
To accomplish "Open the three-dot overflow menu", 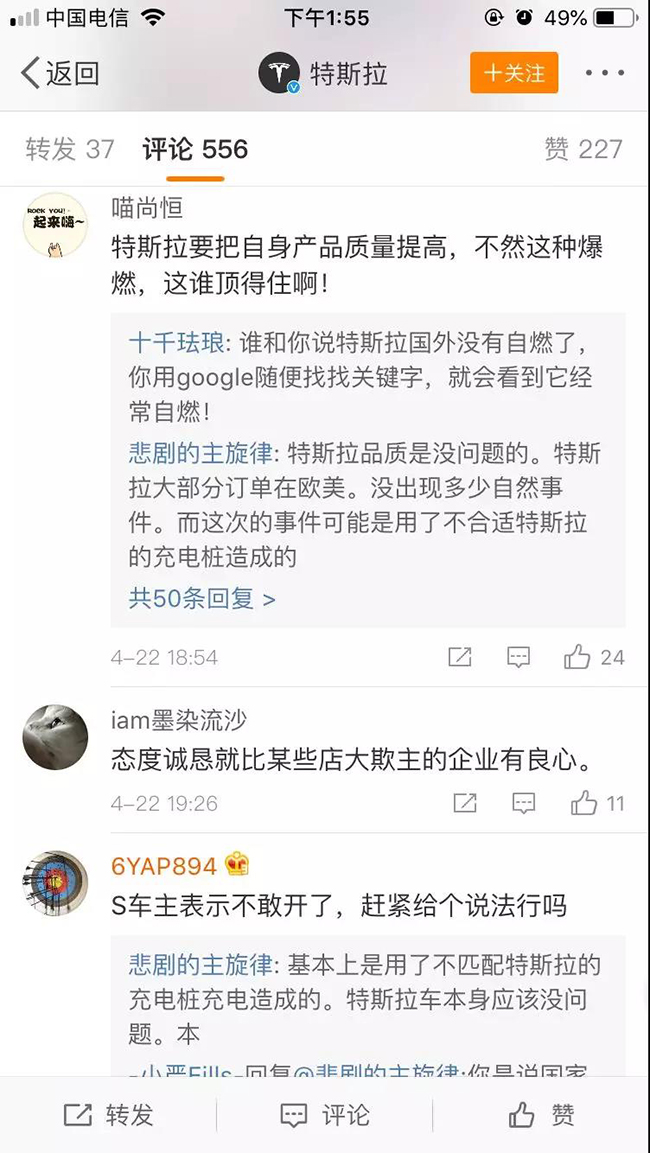I will (x=605, y=73).
